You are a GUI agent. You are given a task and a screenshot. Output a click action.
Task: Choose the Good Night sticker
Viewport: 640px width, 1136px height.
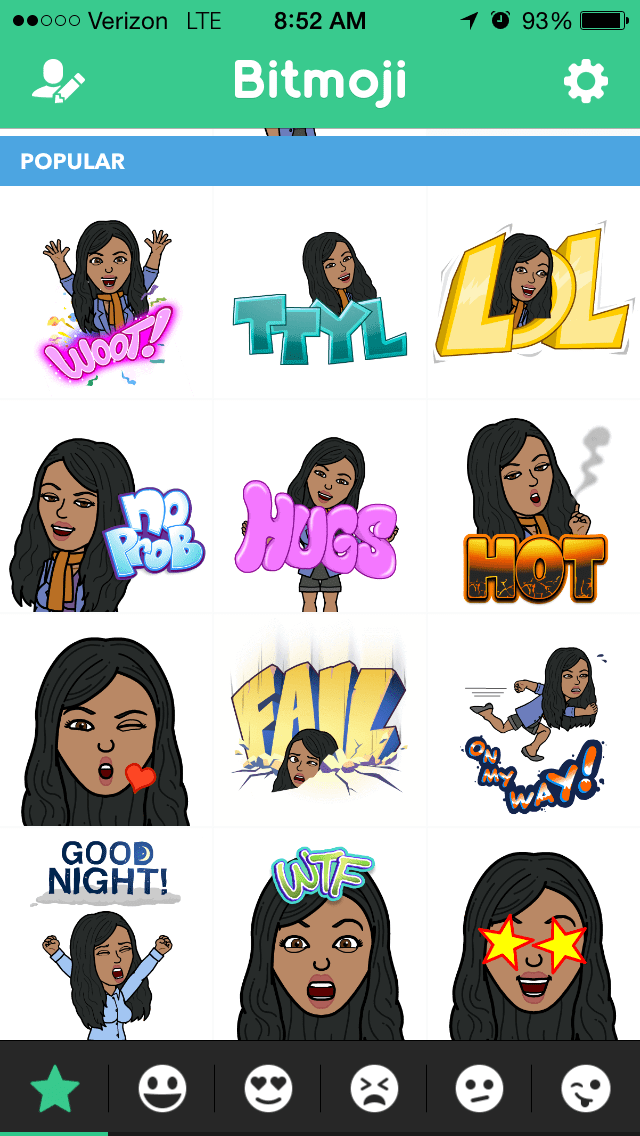(107, 935)
